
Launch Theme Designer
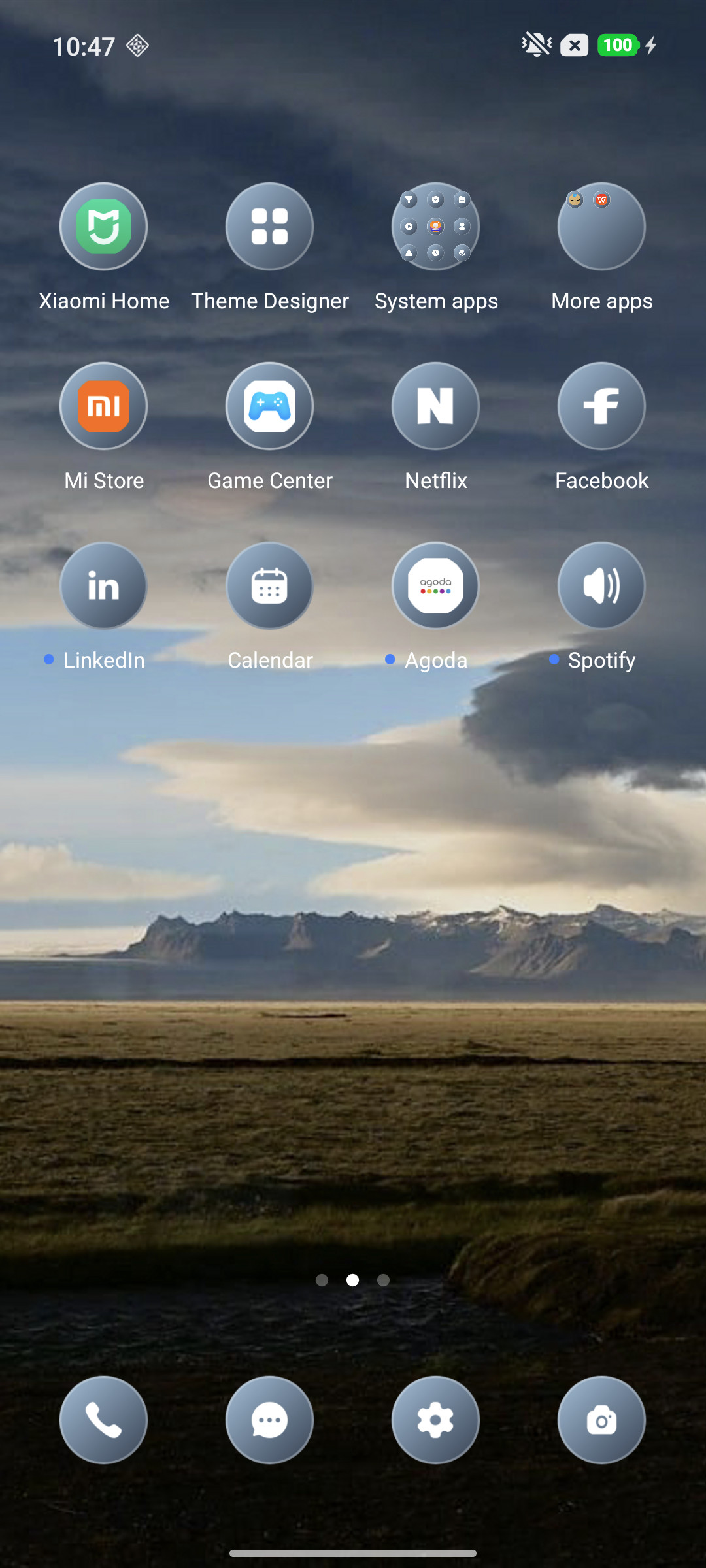click(x=269, y=226)
